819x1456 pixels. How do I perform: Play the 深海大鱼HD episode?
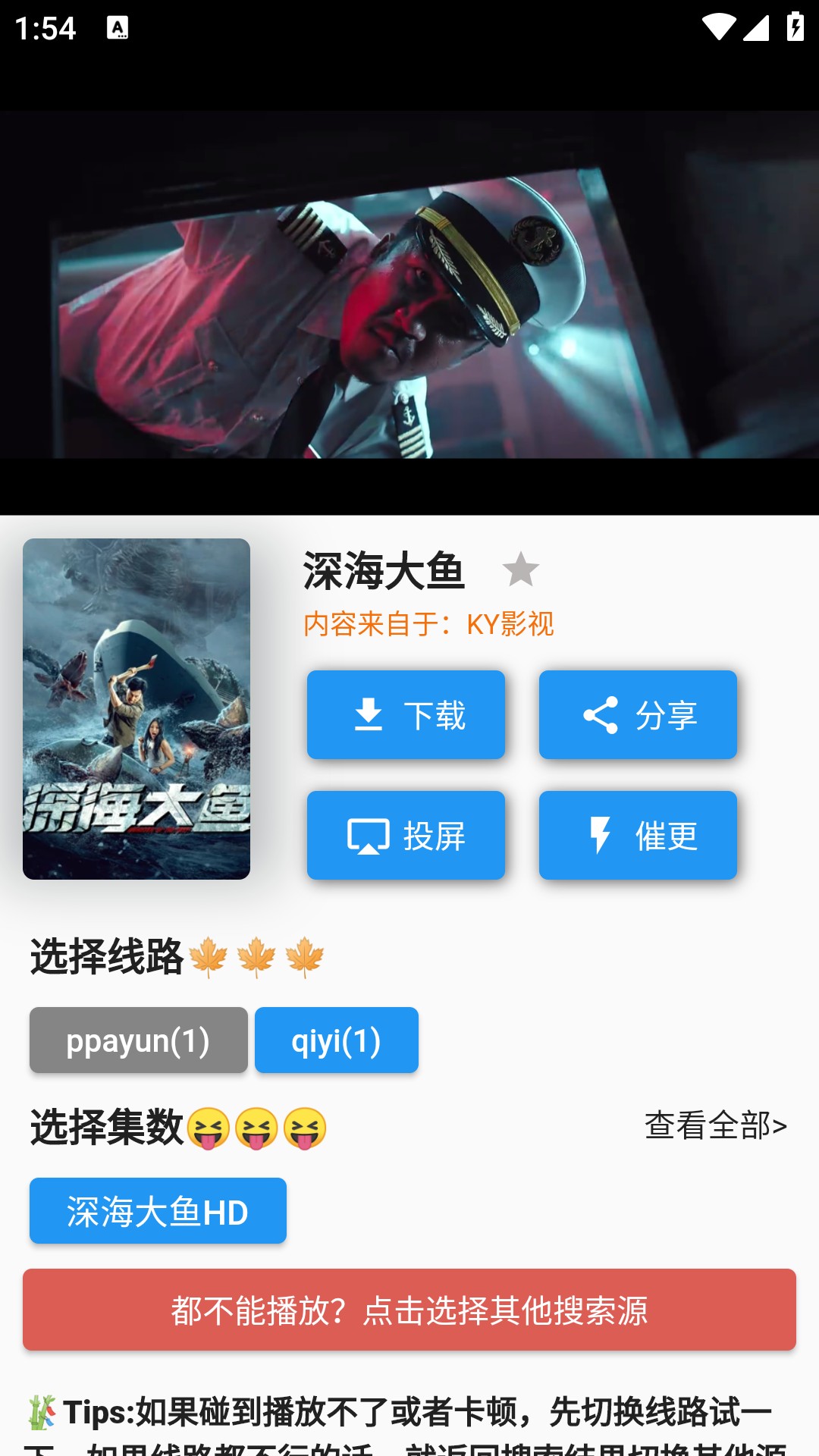(x=157, y=1210)
